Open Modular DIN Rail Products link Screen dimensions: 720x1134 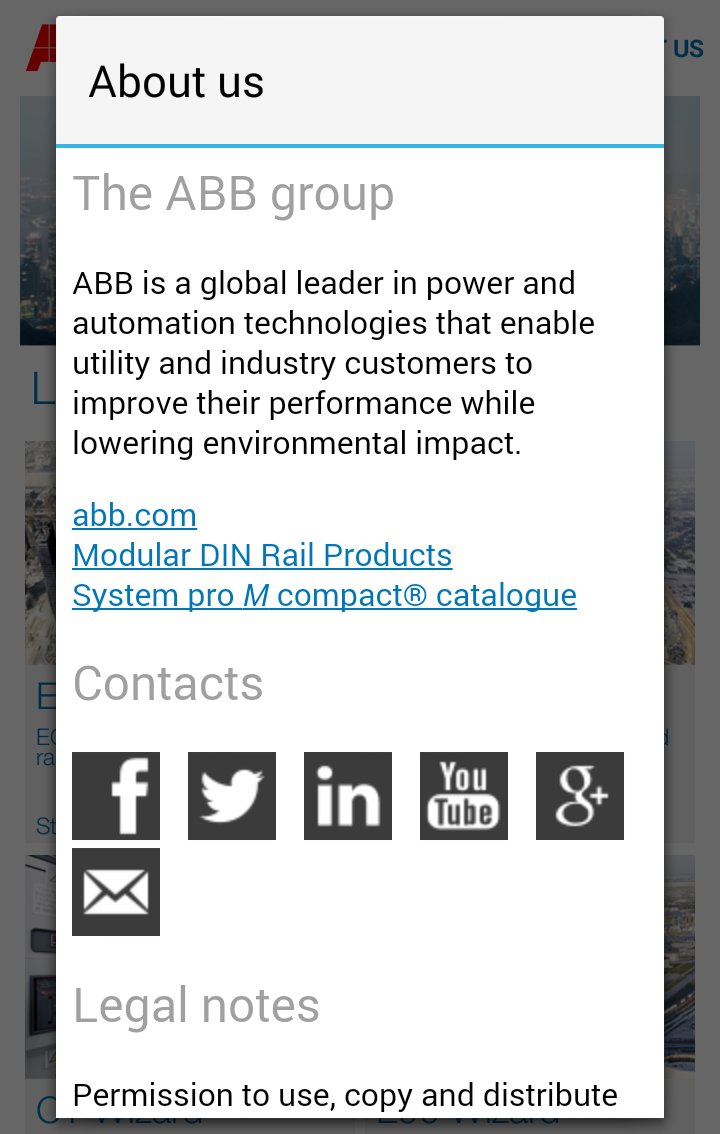[x=262, y=555]
